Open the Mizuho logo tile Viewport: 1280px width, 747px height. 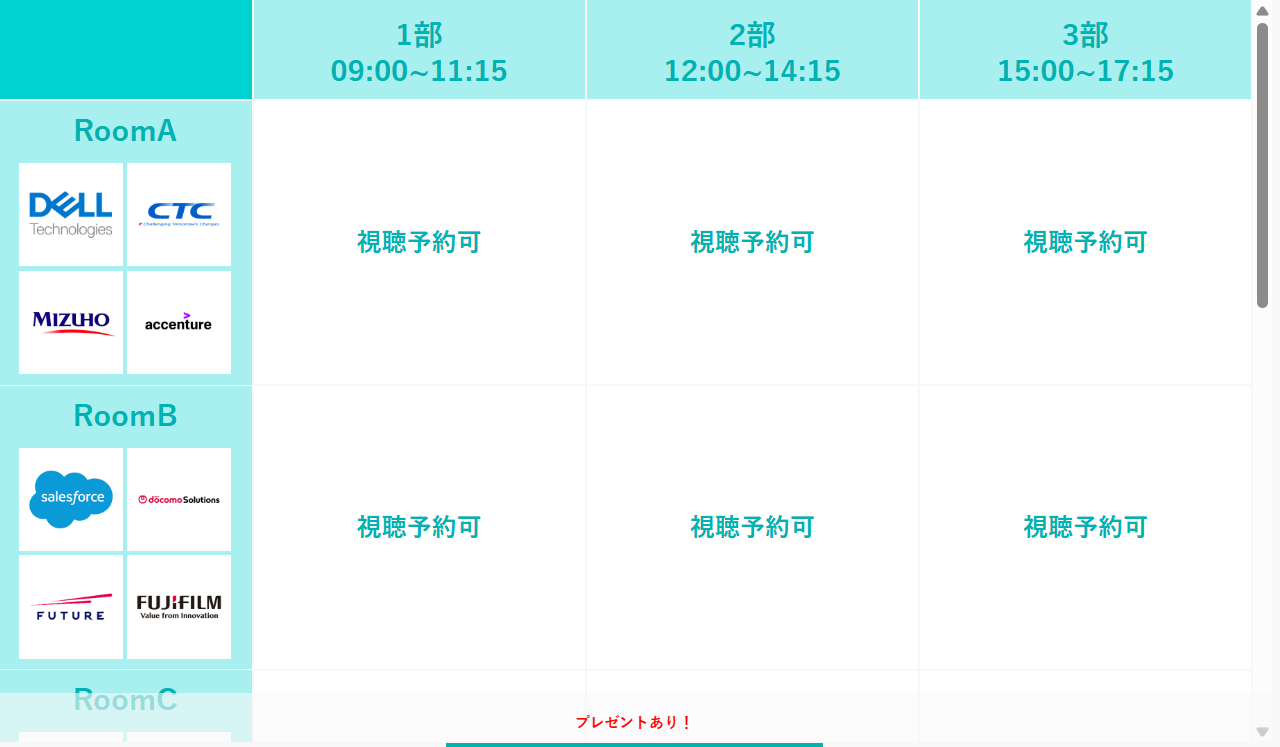tap(71, 322)
